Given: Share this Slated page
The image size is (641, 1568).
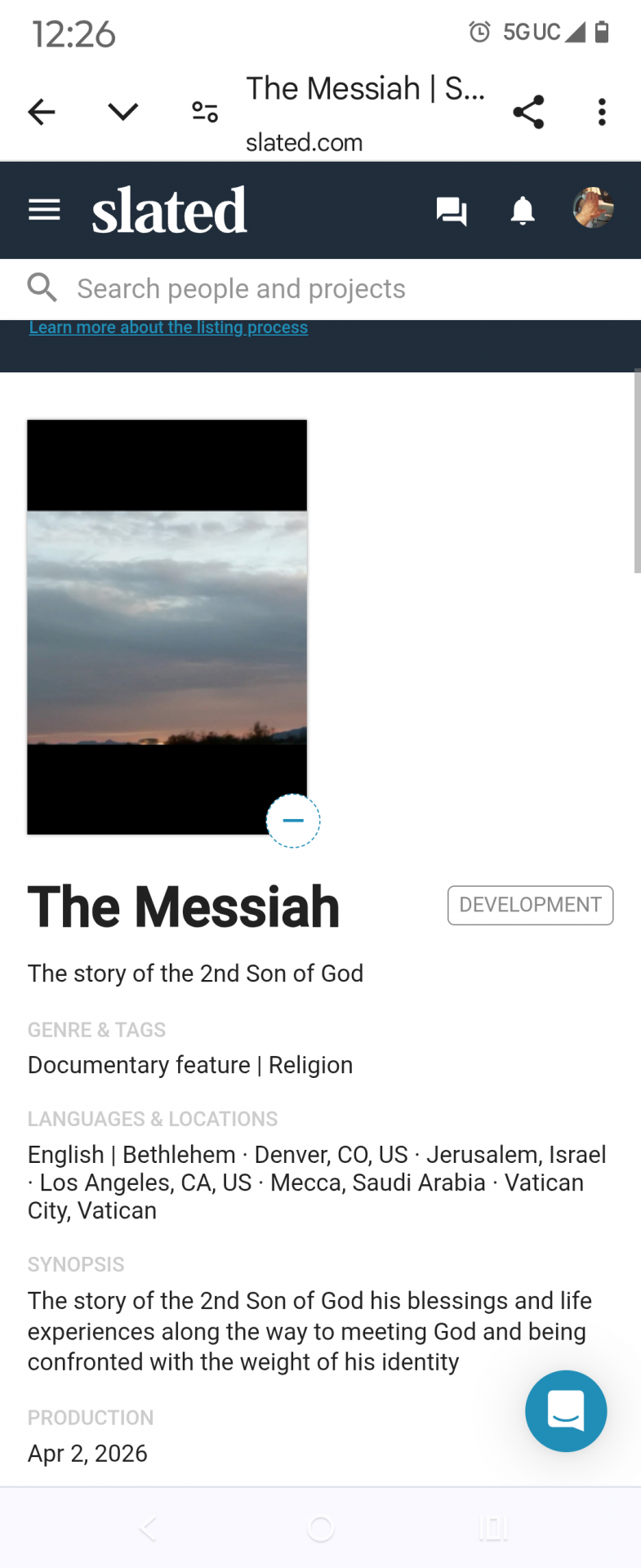Looking at the screenshot, I should tap(528, 112).
